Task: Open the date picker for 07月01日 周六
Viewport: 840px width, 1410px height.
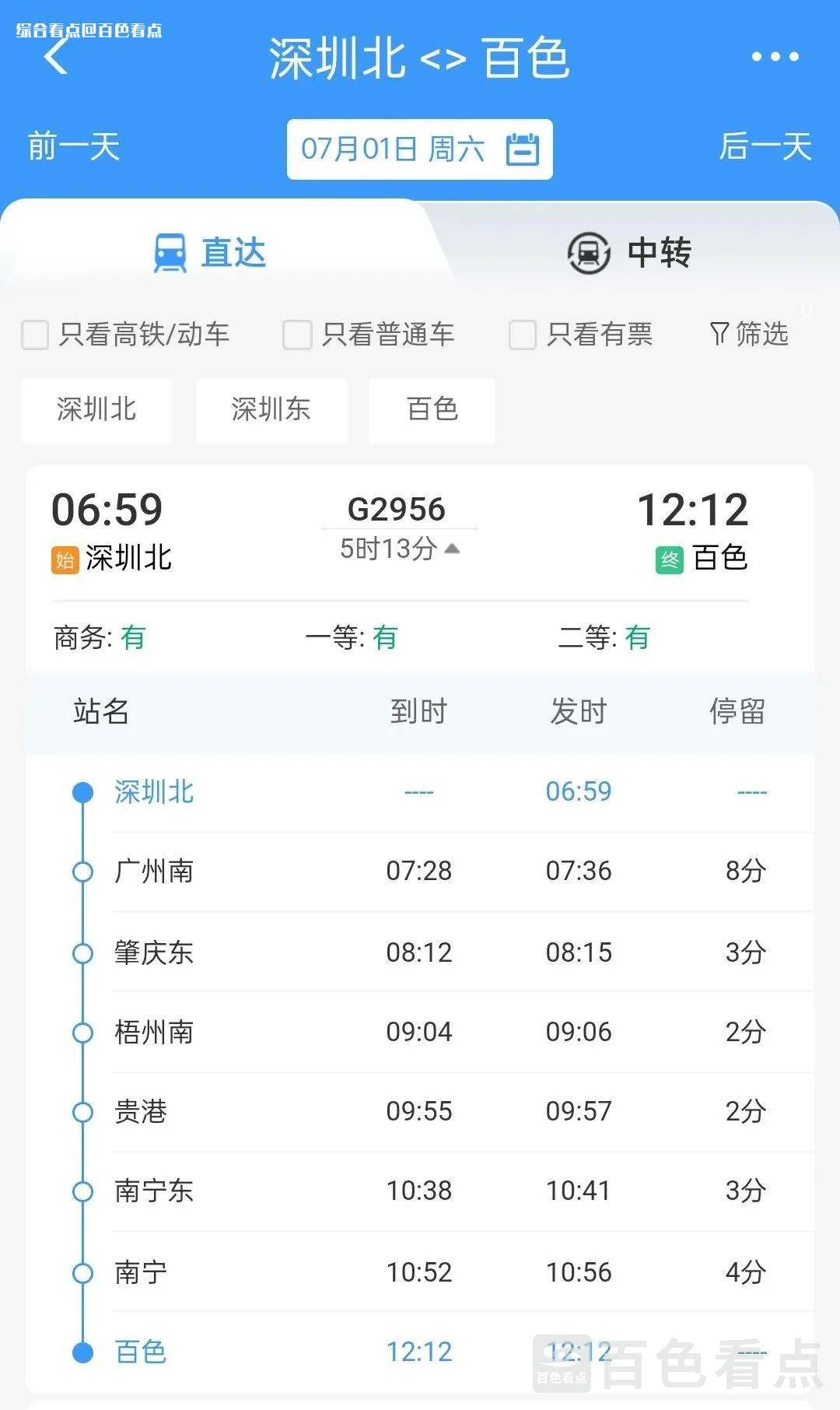Action: 419,149
